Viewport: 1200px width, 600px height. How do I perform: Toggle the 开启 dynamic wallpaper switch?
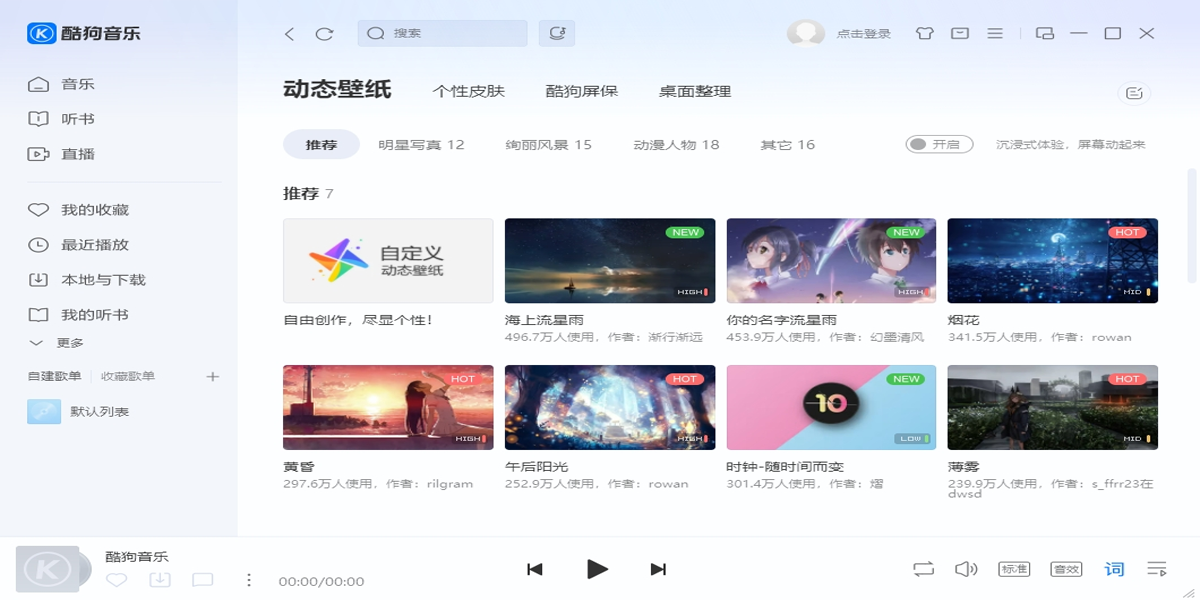(939, 145)
